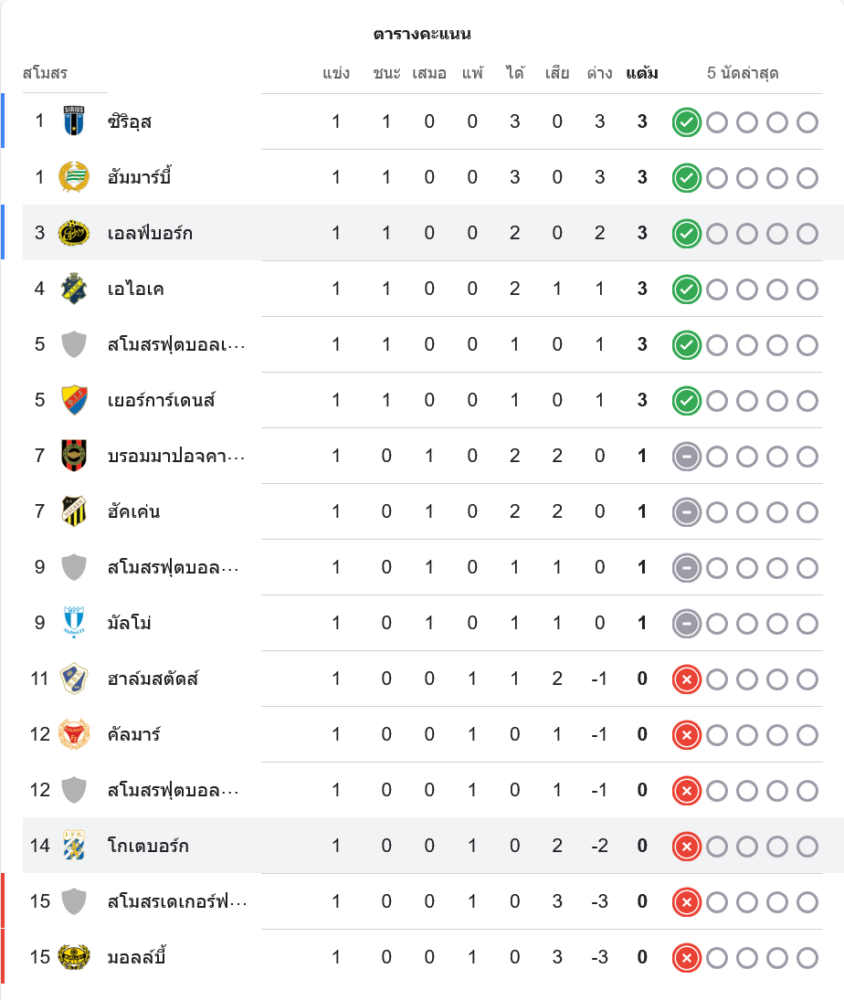
Task: Select ฮัคเค่น in the table
Action: coord(134,512)
